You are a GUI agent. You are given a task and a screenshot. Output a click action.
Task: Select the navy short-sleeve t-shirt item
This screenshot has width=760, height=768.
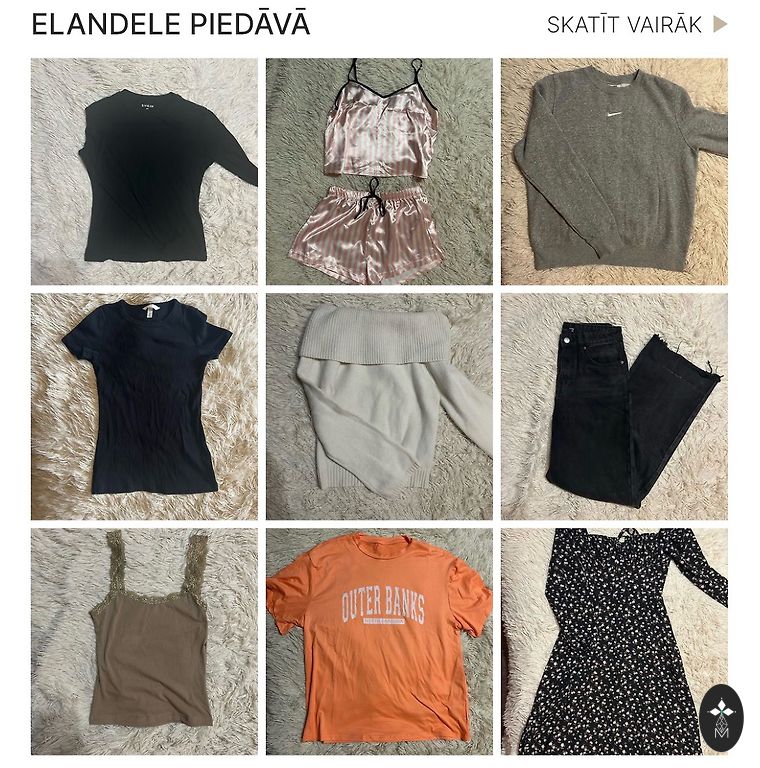tap(144, 406)
